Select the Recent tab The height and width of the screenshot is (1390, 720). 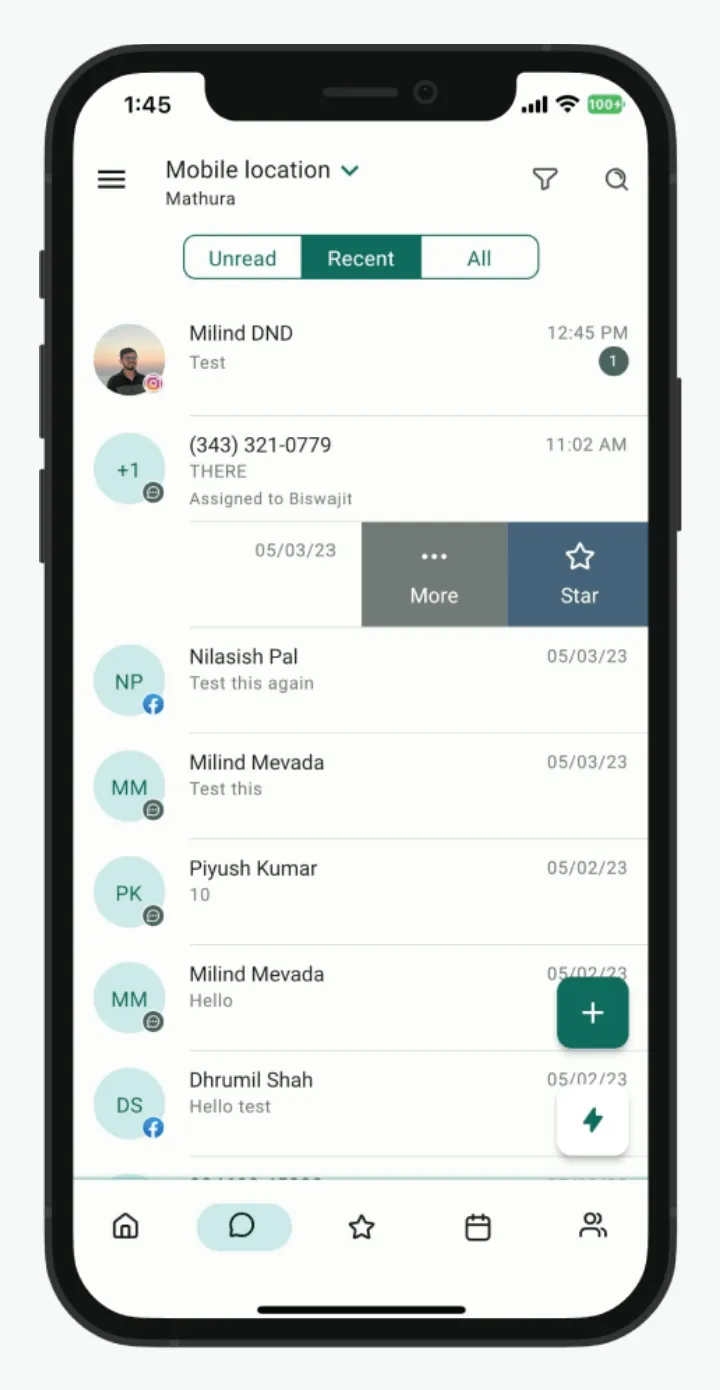(x=361, y=258)
